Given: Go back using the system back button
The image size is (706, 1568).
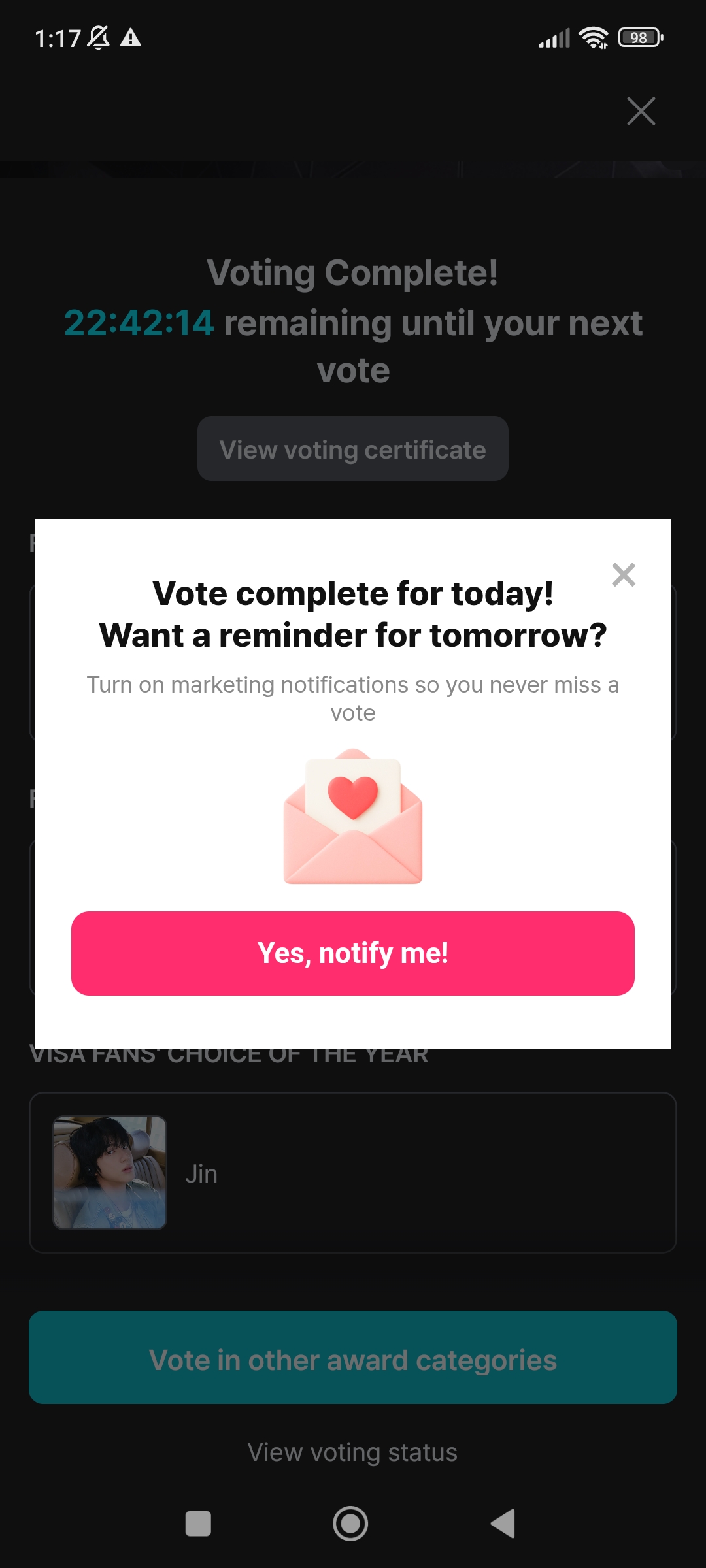Looking at the screenshot, I should 503,1524.
